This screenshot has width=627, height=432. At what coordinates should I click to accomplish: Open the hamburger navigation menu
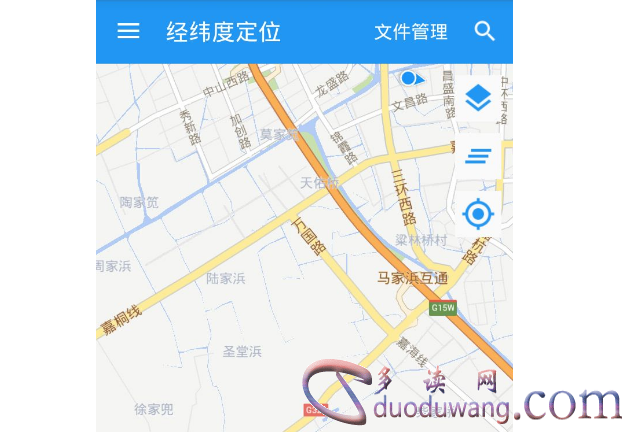click(128, 31)
